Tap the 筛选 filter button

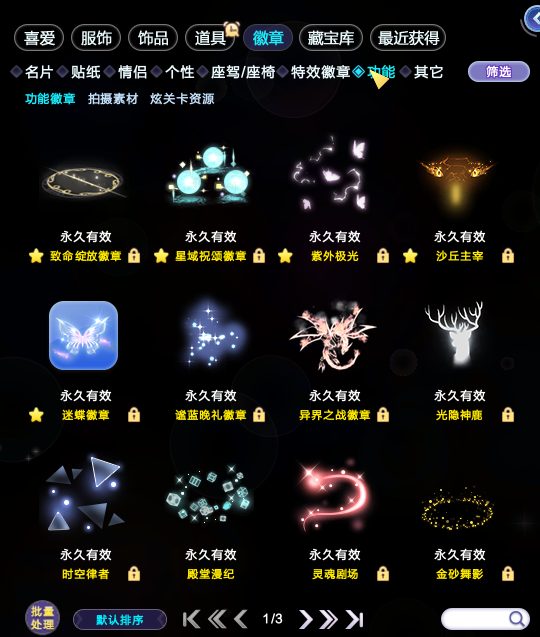(x=499, y=72)
